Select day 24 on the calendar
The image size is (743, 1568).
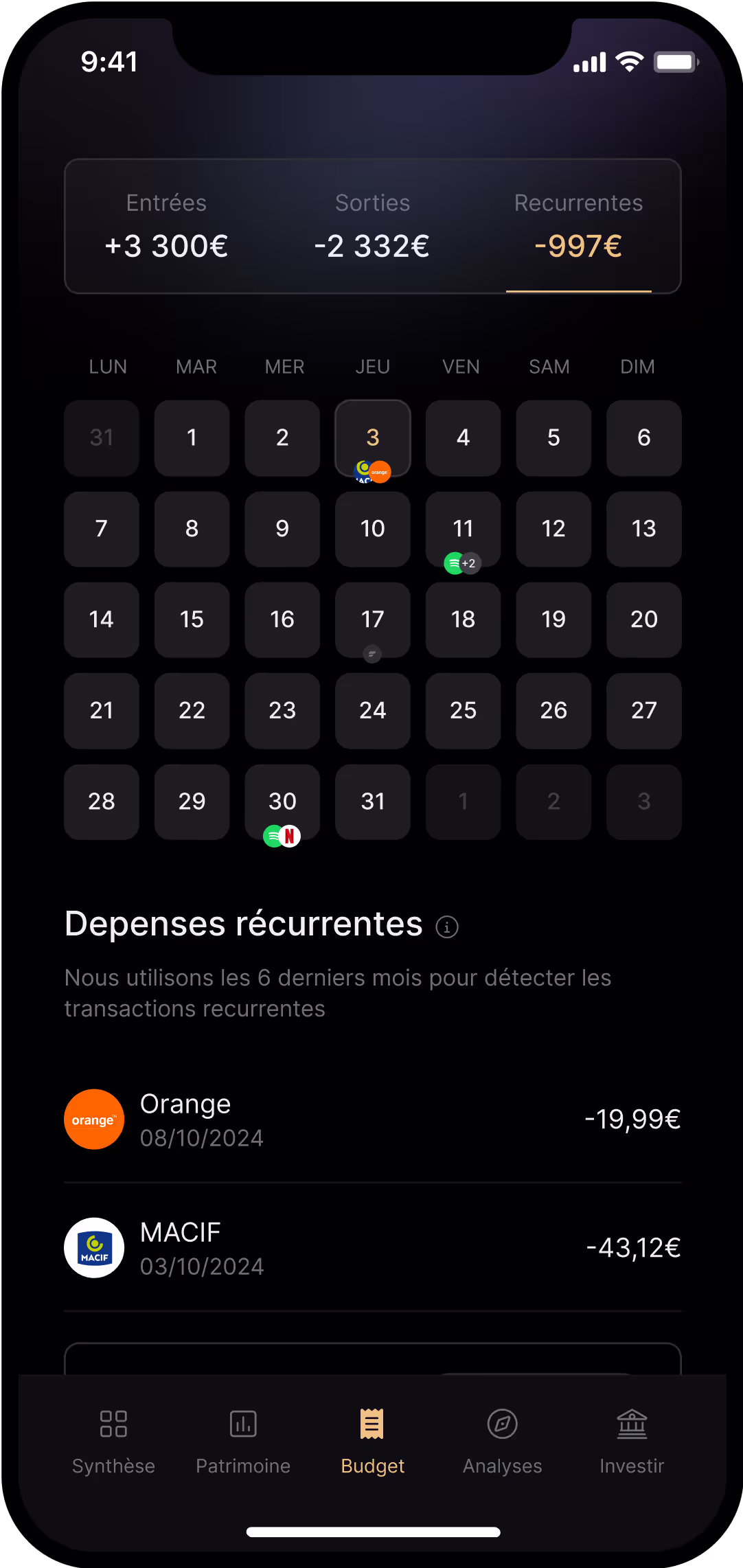(x=373, y=710)
